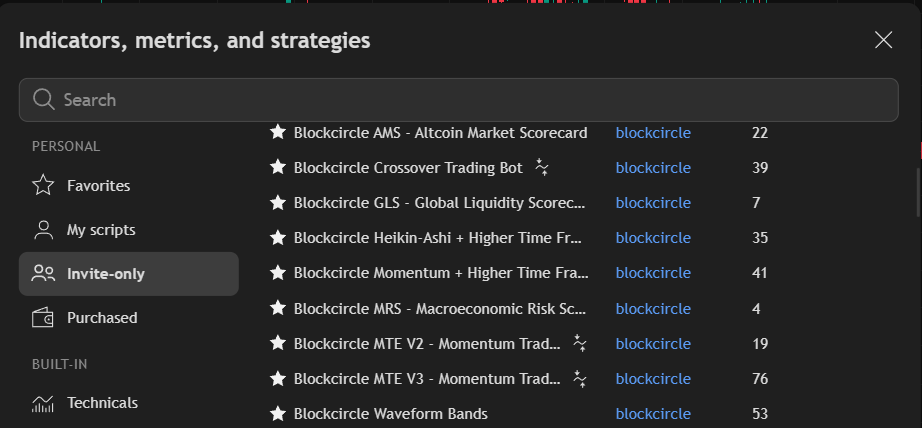Screen dimensions: 922x428
Task: Open blockcircle author link beside Crossover Trading Bot
Action: (x=653, y=168)
